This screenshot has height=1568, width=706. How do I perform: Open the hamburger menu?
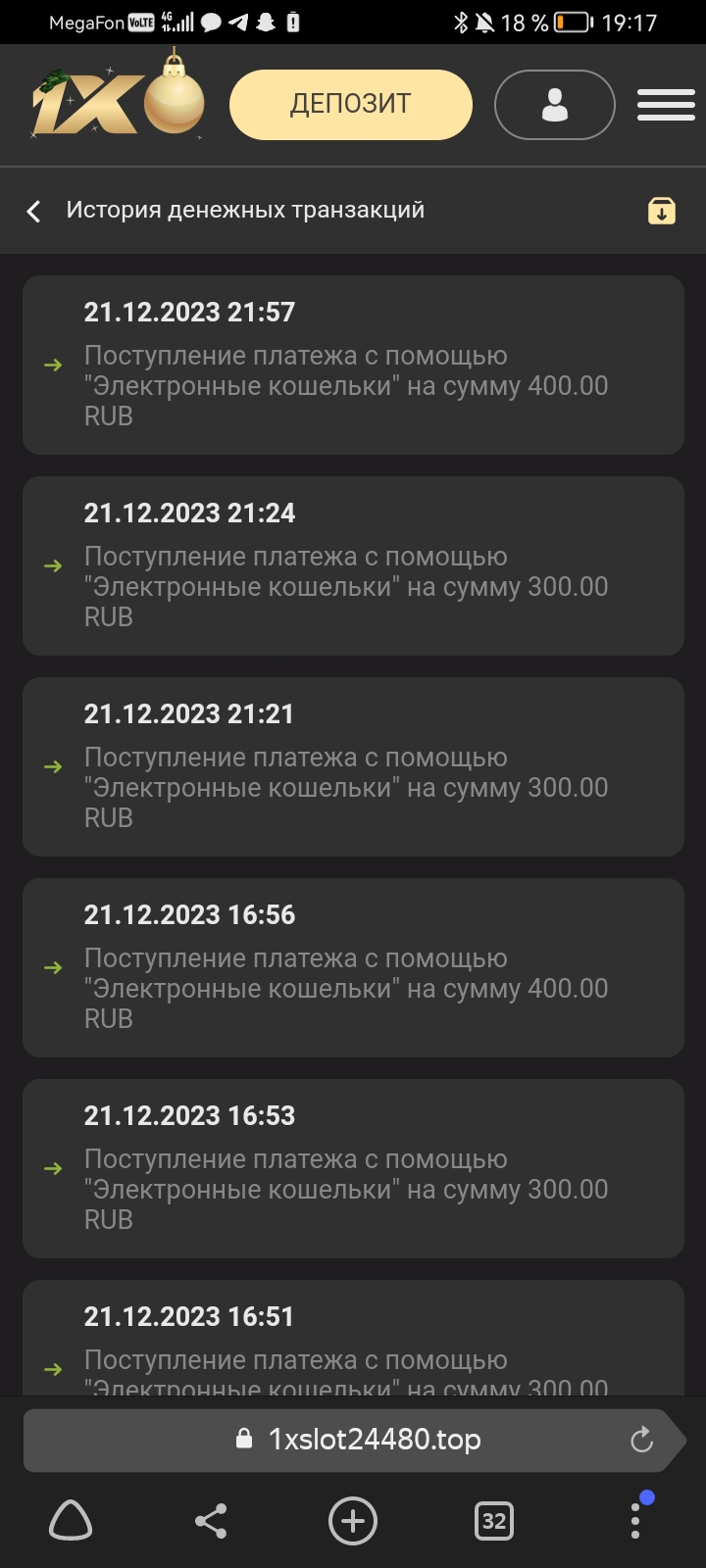(x=666, y=104)
